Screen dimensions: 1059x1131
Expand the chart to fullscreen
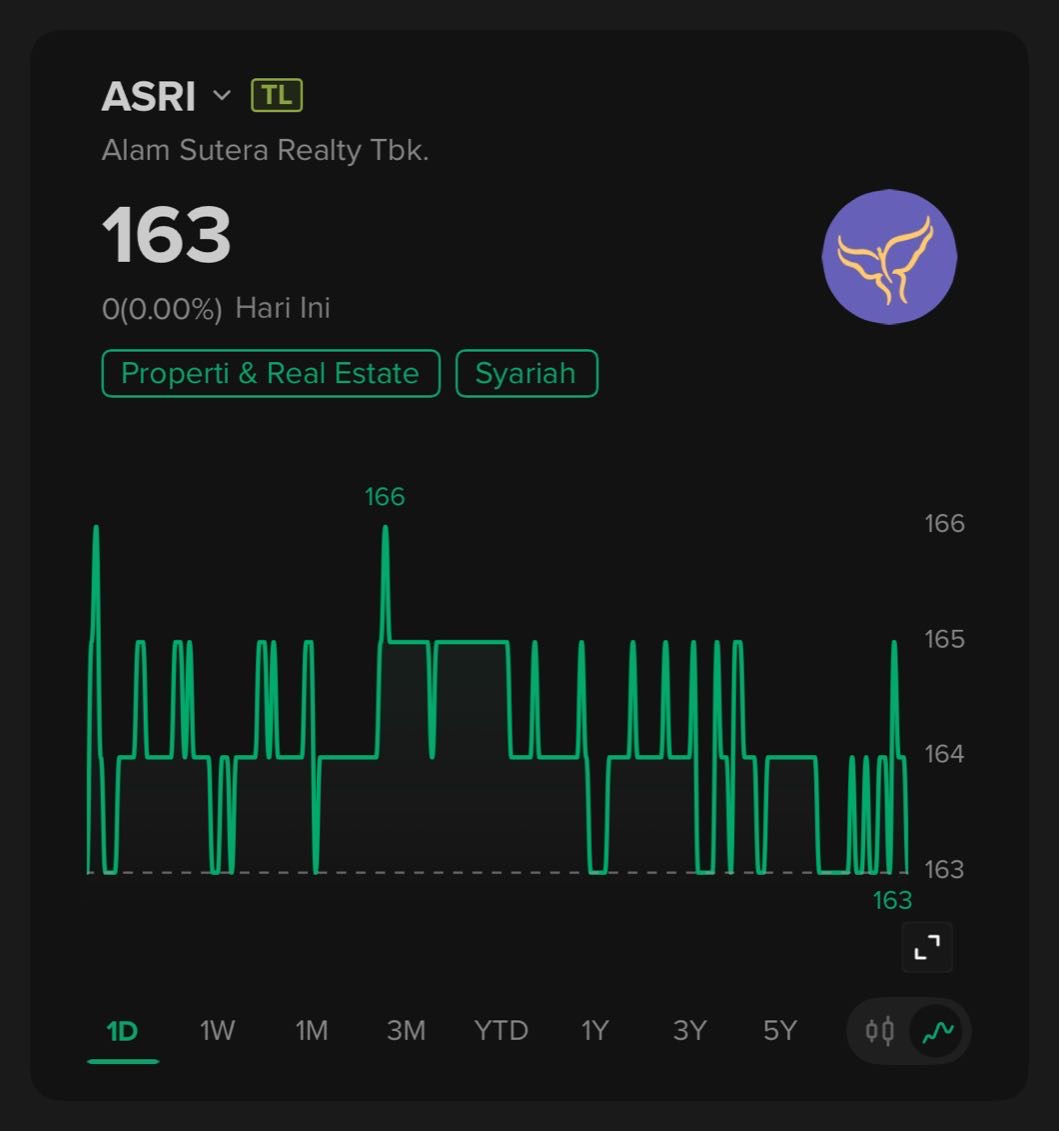pyautogui.click(x=927, y=947)
